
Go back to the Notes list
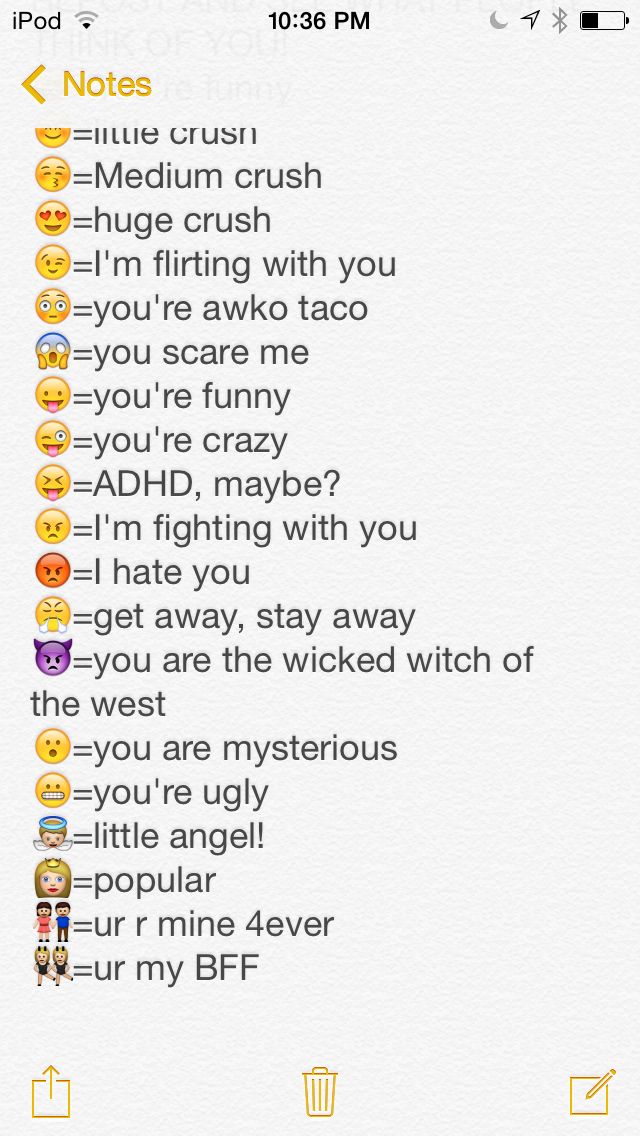click(x=87, y=85)
